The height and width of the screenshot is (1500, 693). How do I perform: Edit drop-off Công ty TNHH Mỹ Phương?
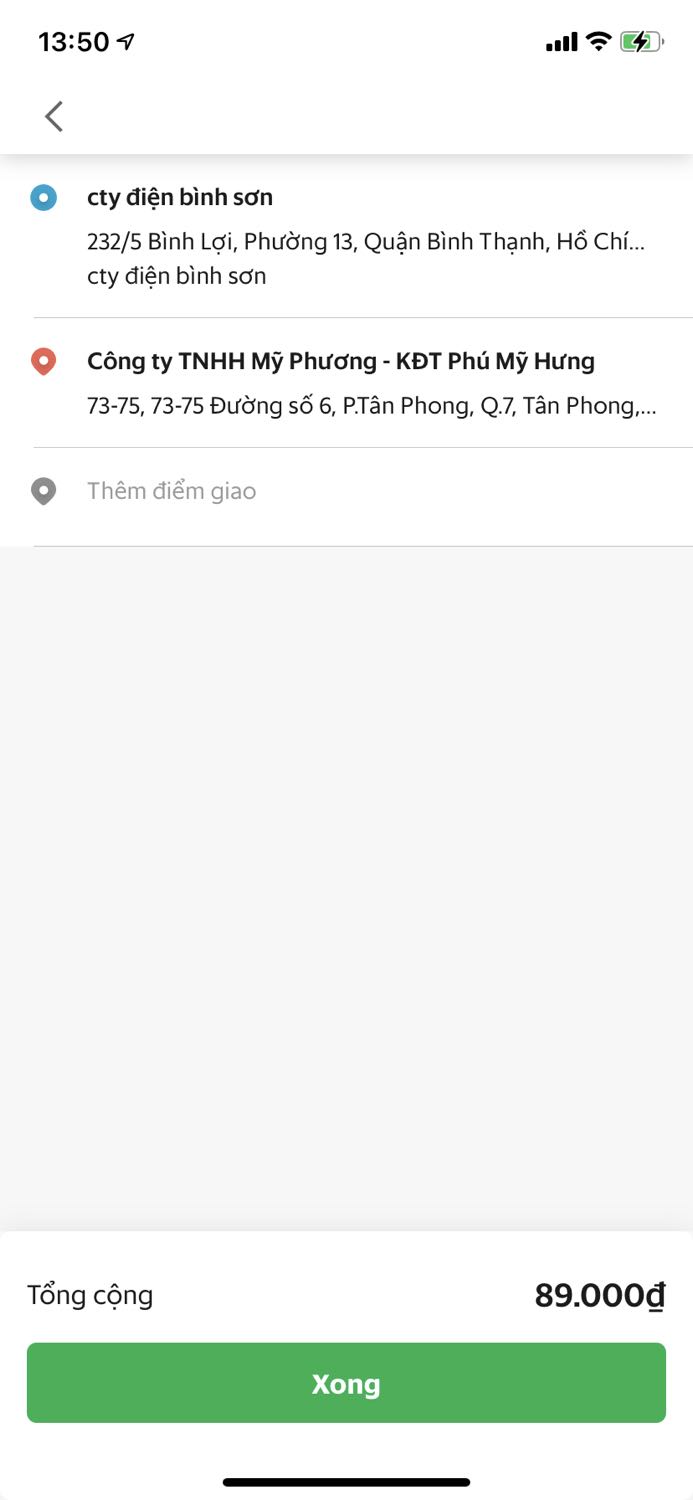point(346,383)
